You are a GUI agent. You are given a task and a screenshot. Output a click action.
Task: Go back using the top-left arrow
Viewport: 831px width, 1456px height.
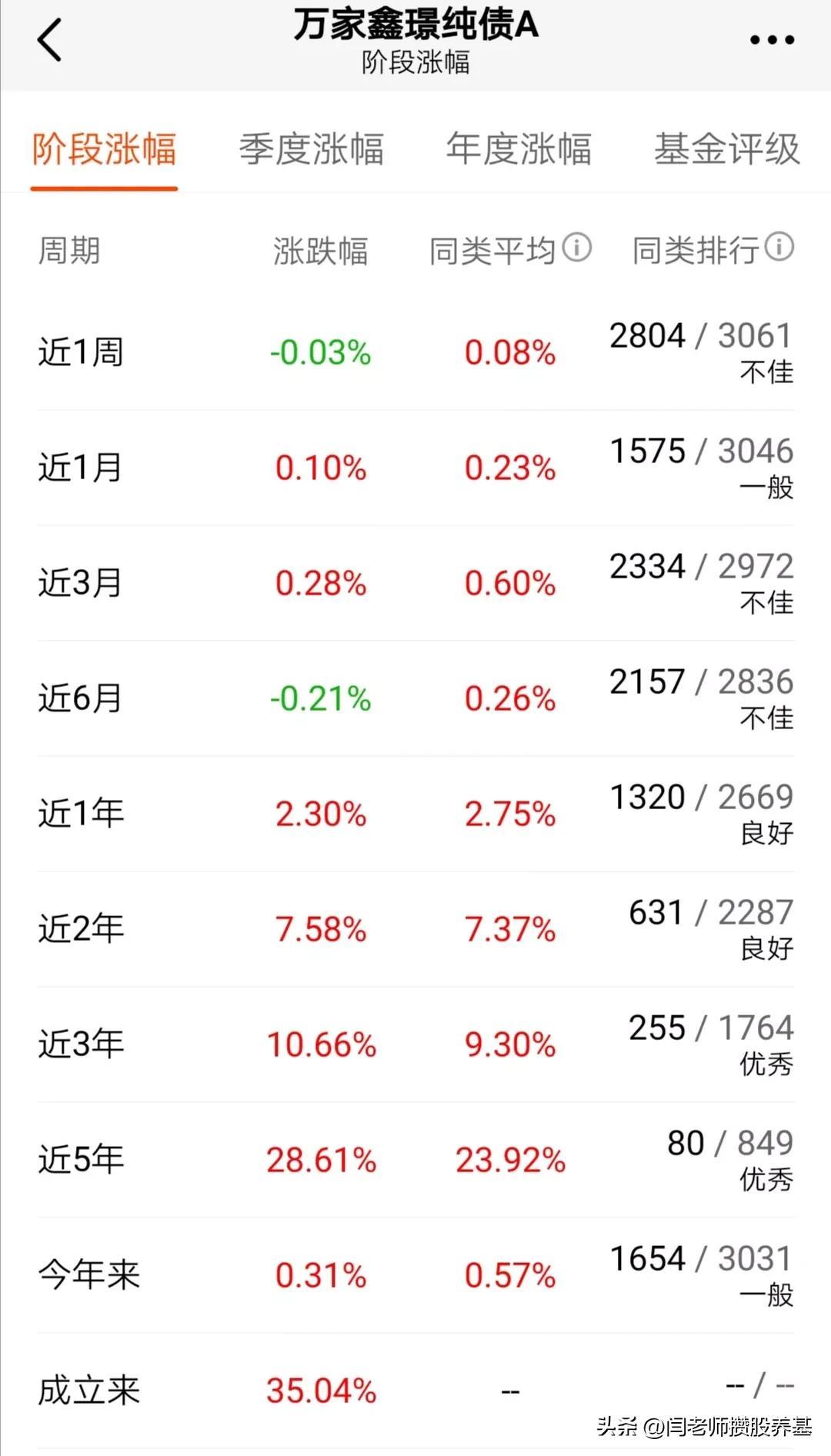pos(49,40)
